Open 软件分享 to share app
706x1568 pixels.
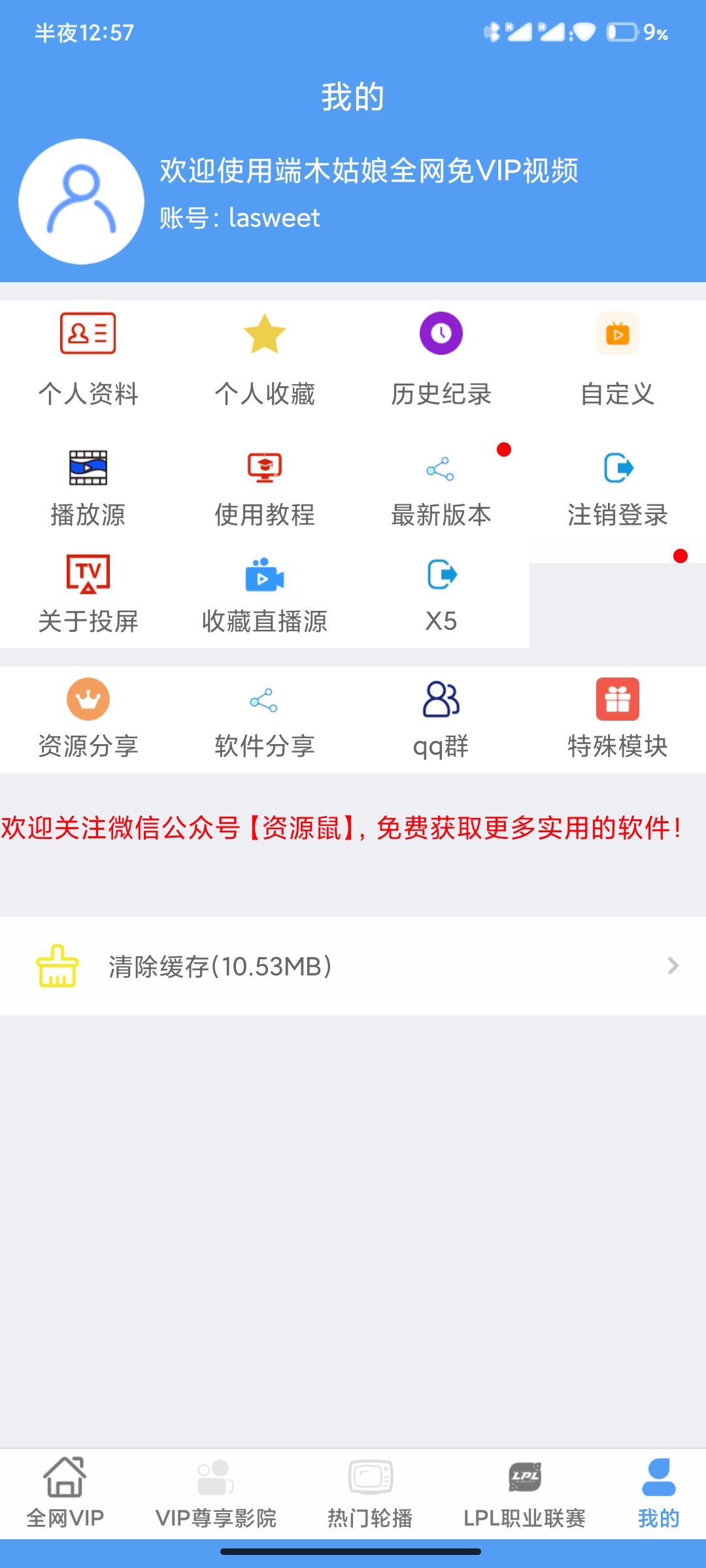click(x=265, y=719)
